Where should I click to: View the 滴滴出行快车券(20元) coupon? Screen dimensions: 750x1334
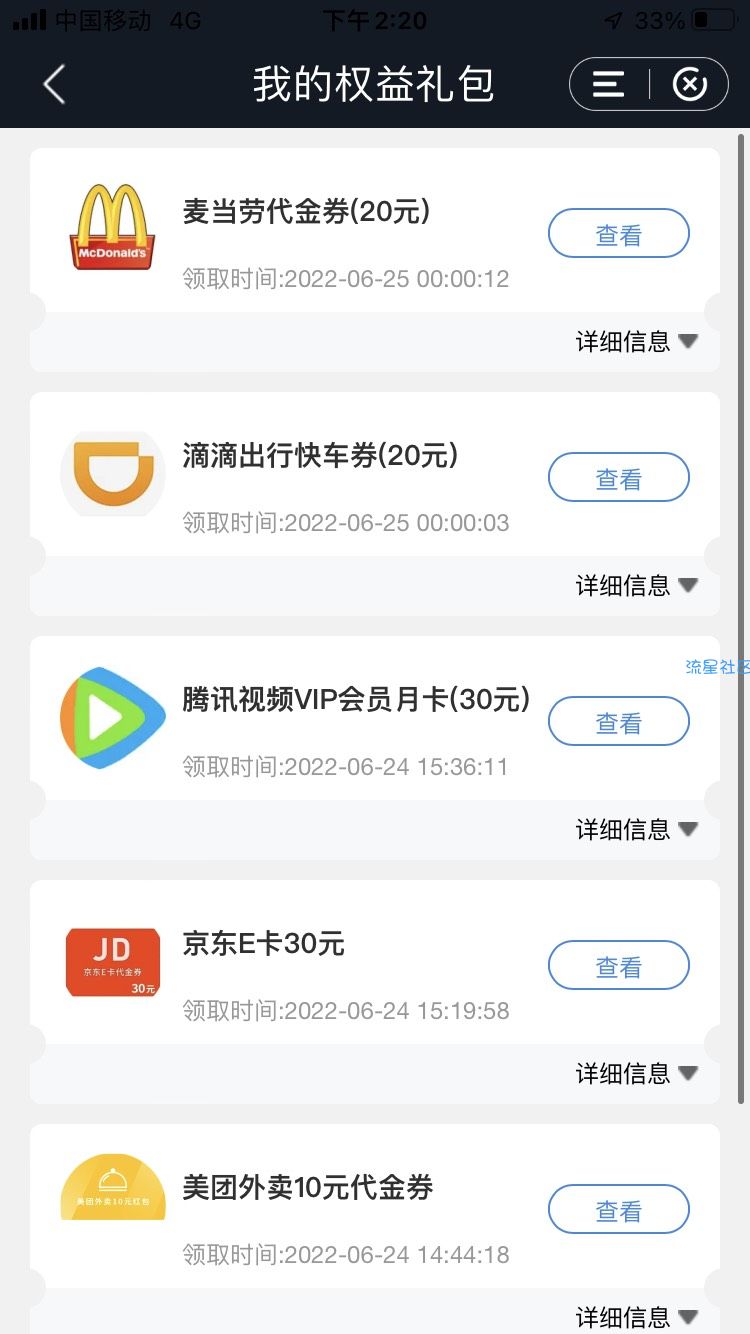point(619,479)
